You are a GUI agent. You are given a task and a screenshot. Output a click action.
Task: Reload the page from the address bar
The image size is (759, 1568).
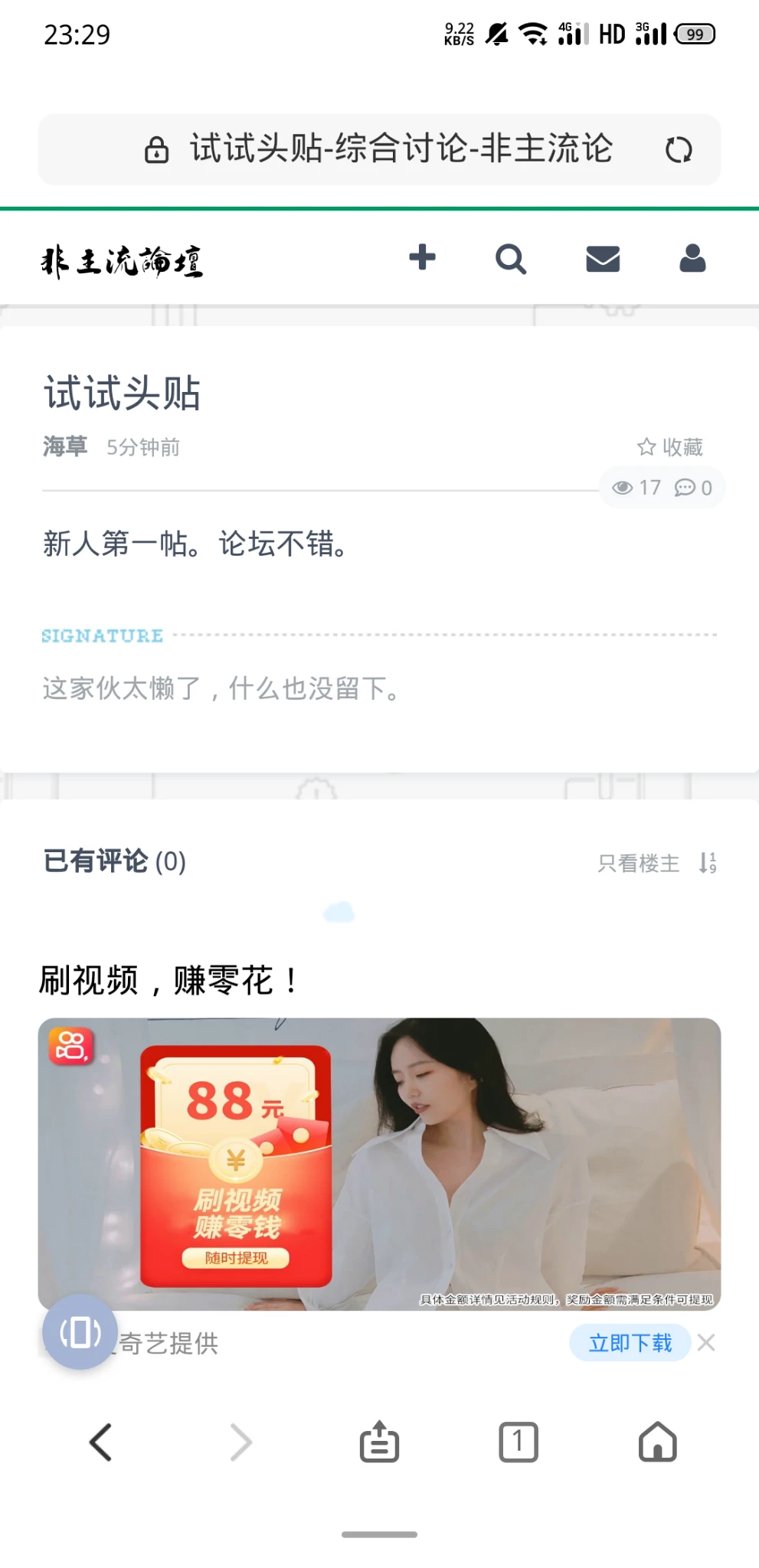click(x=679, y=150)
